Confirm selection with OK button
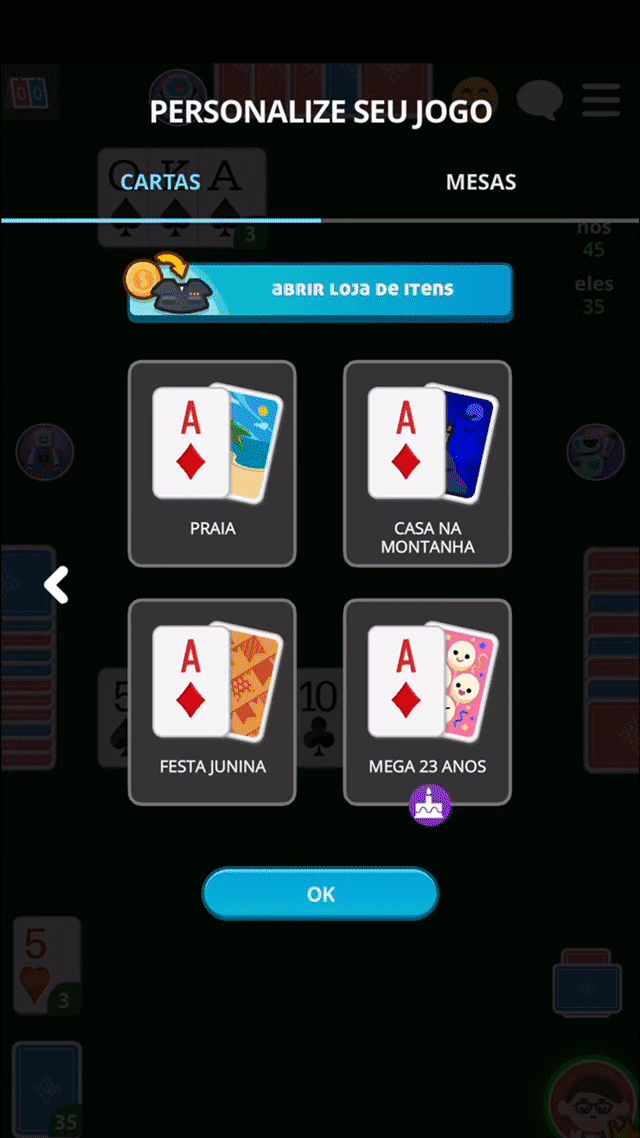Screen dimensions: 640x1138 (x=320, y=893)
